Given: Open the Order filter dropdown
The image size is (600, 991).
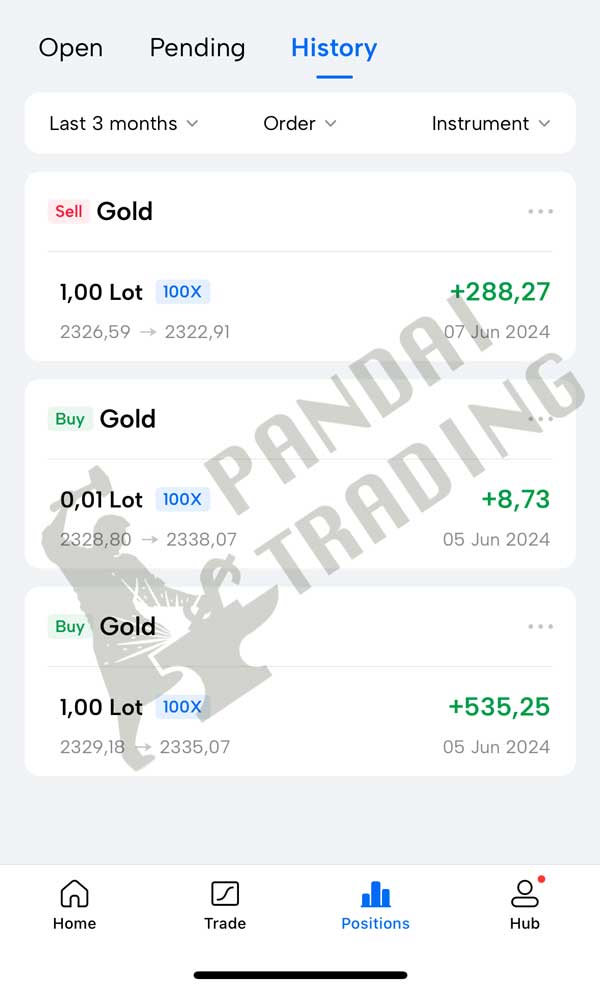Looking at the screenshot, I should coord(299,124).
